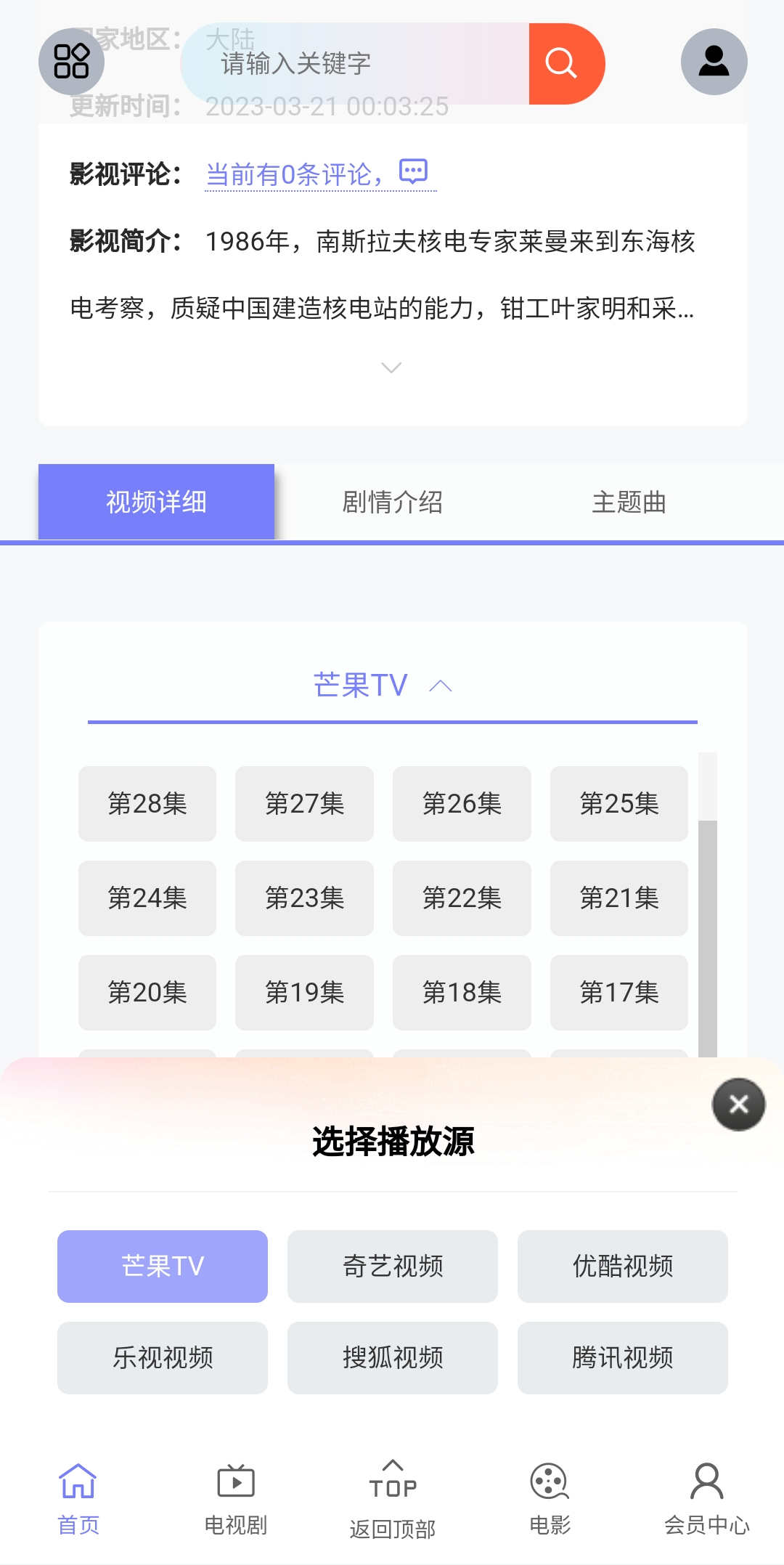784x1565 pixels.
Task: Choose 搜狐视频 as playback source
Action: pos(392,1358)
